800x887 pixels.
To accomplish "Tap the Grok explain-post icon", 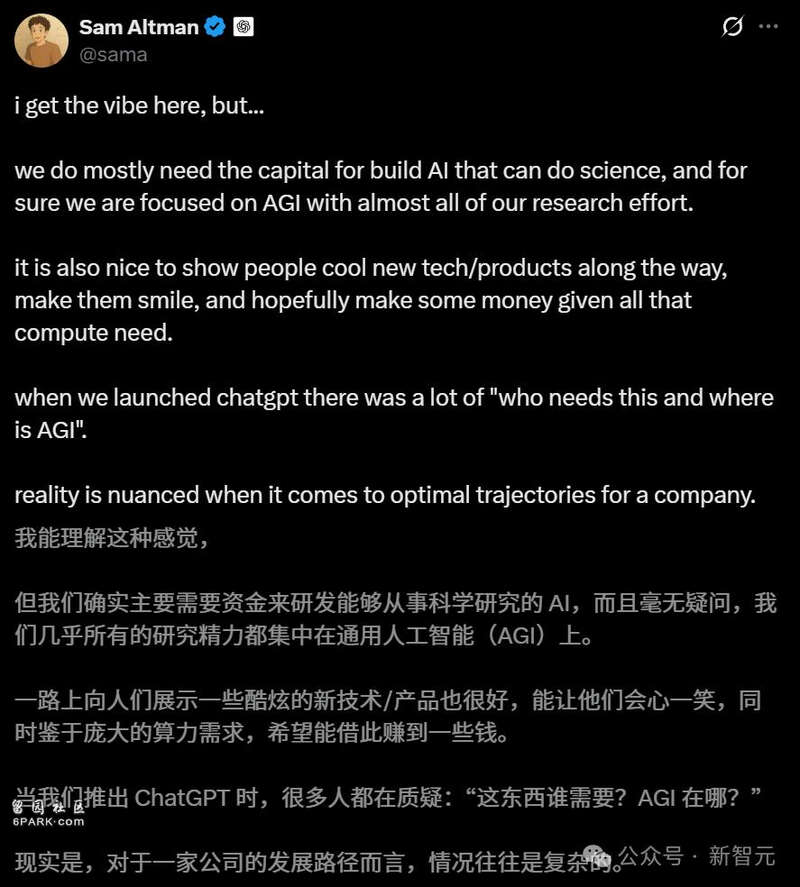I will click(732, 27).
